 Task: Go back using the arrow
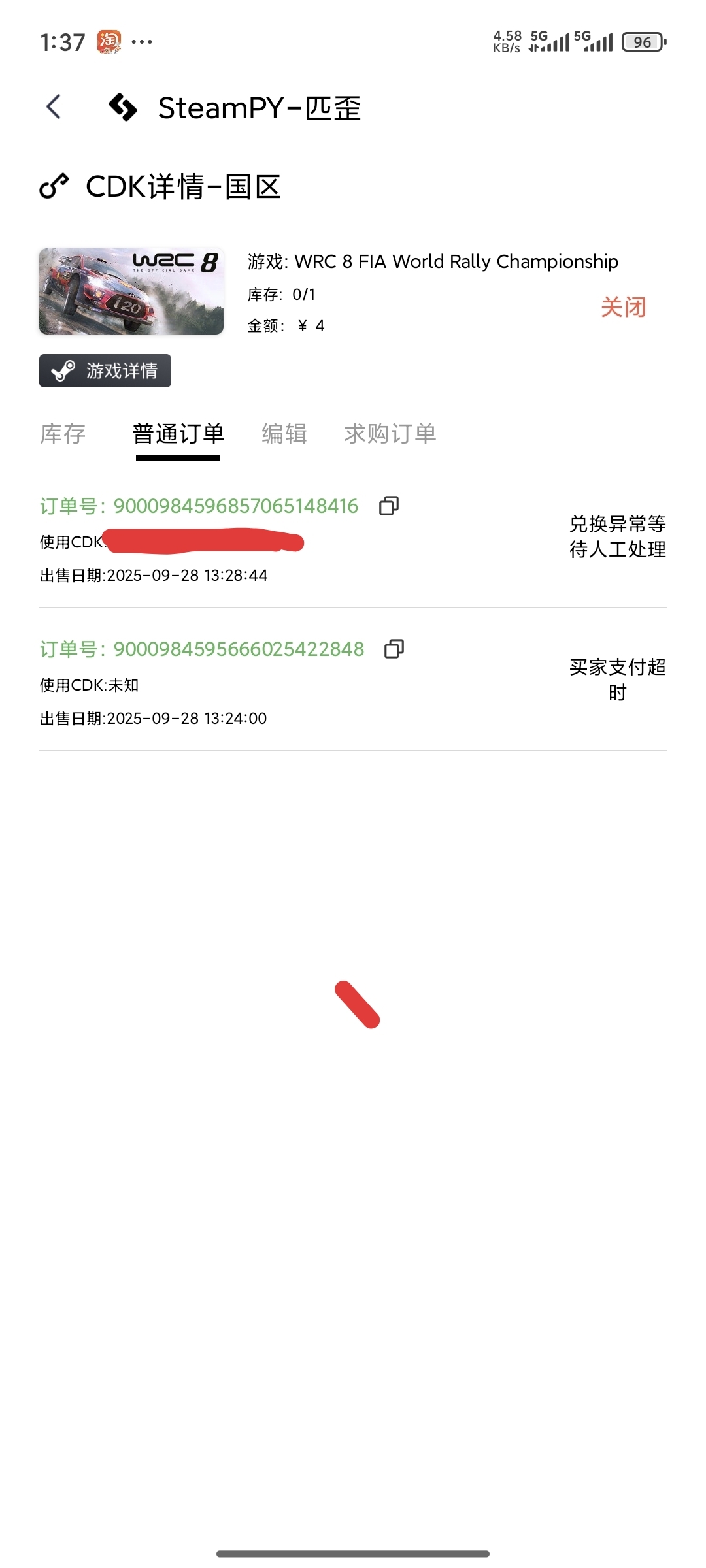coord(54,107)
